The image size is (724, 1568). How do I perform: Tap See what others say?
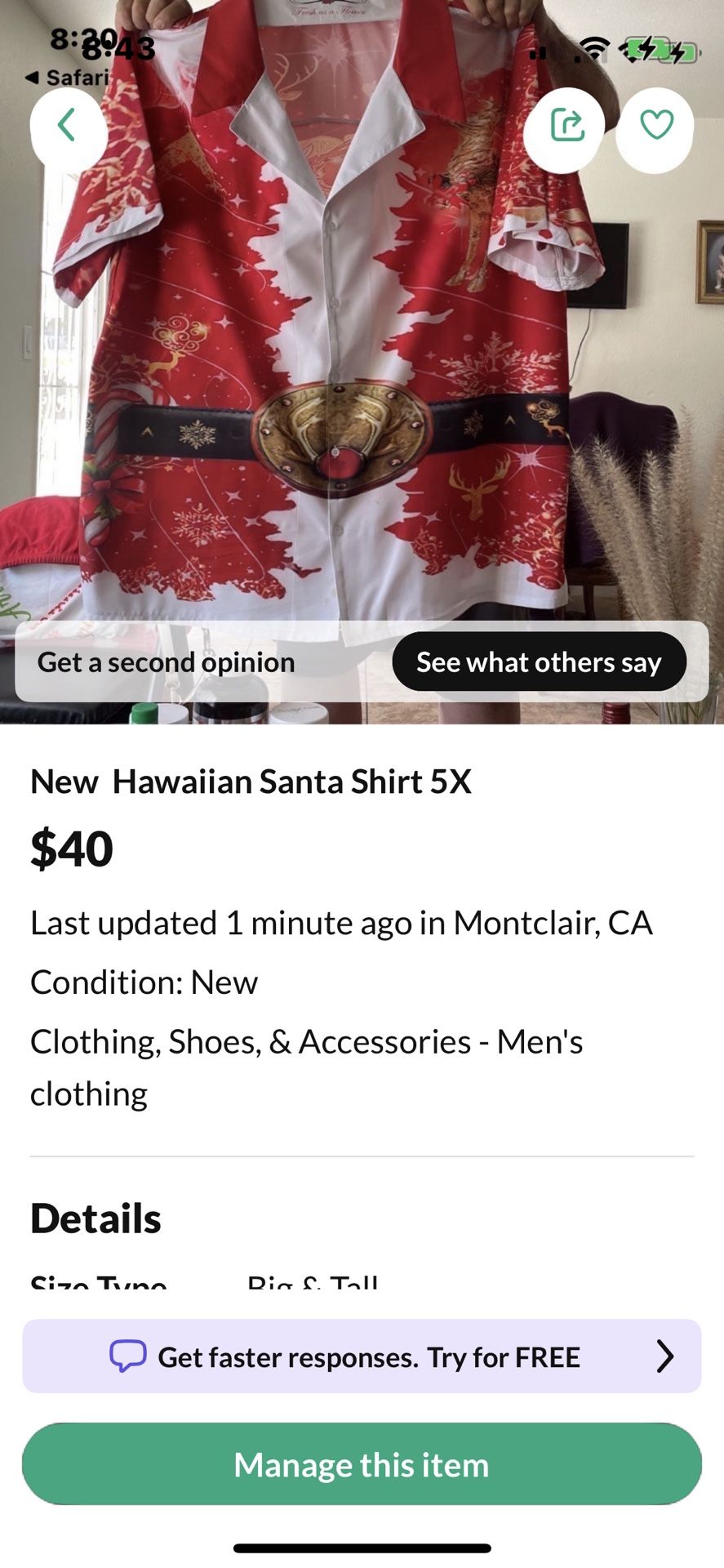click(539, 662)
